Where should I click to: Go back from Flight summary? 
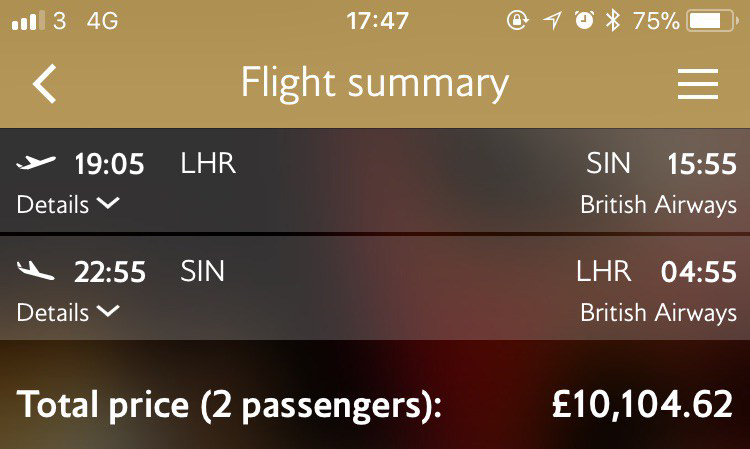coord(45,84)
